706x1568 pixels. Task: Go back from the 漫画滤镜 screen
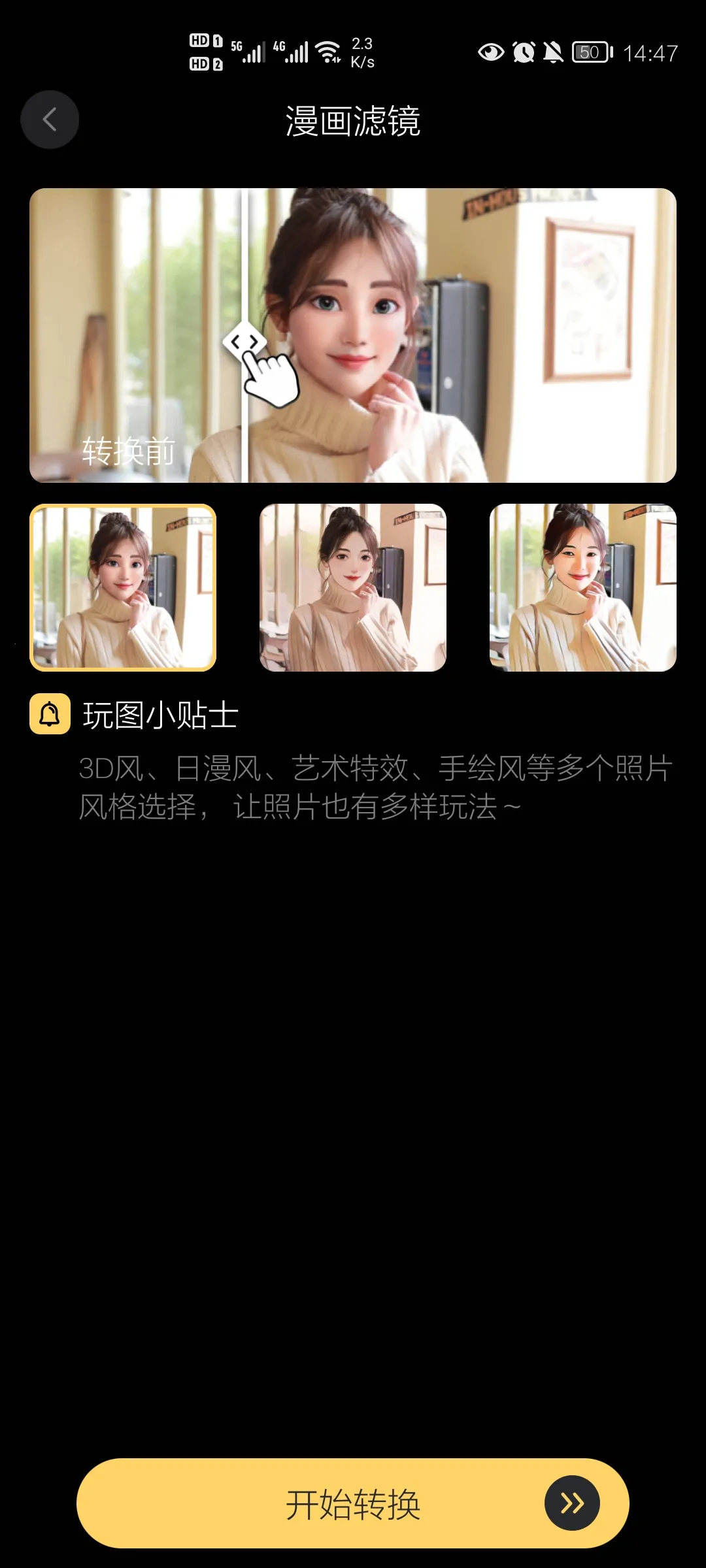[x=50, y=120]
